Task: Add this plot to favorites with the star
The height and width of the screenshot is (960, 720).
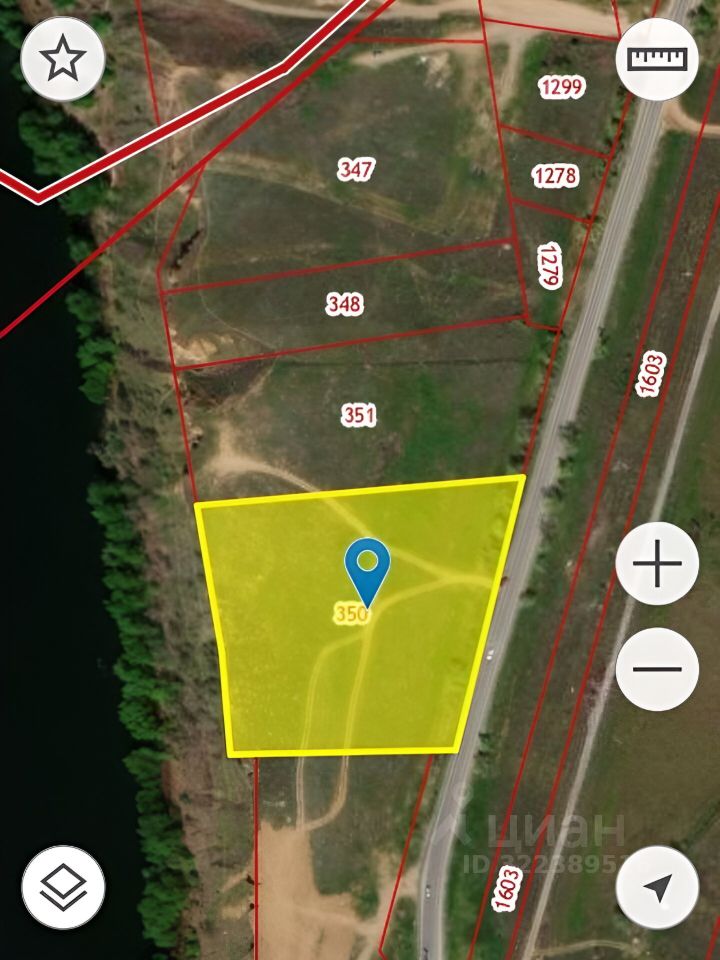Action: (62, 59)
